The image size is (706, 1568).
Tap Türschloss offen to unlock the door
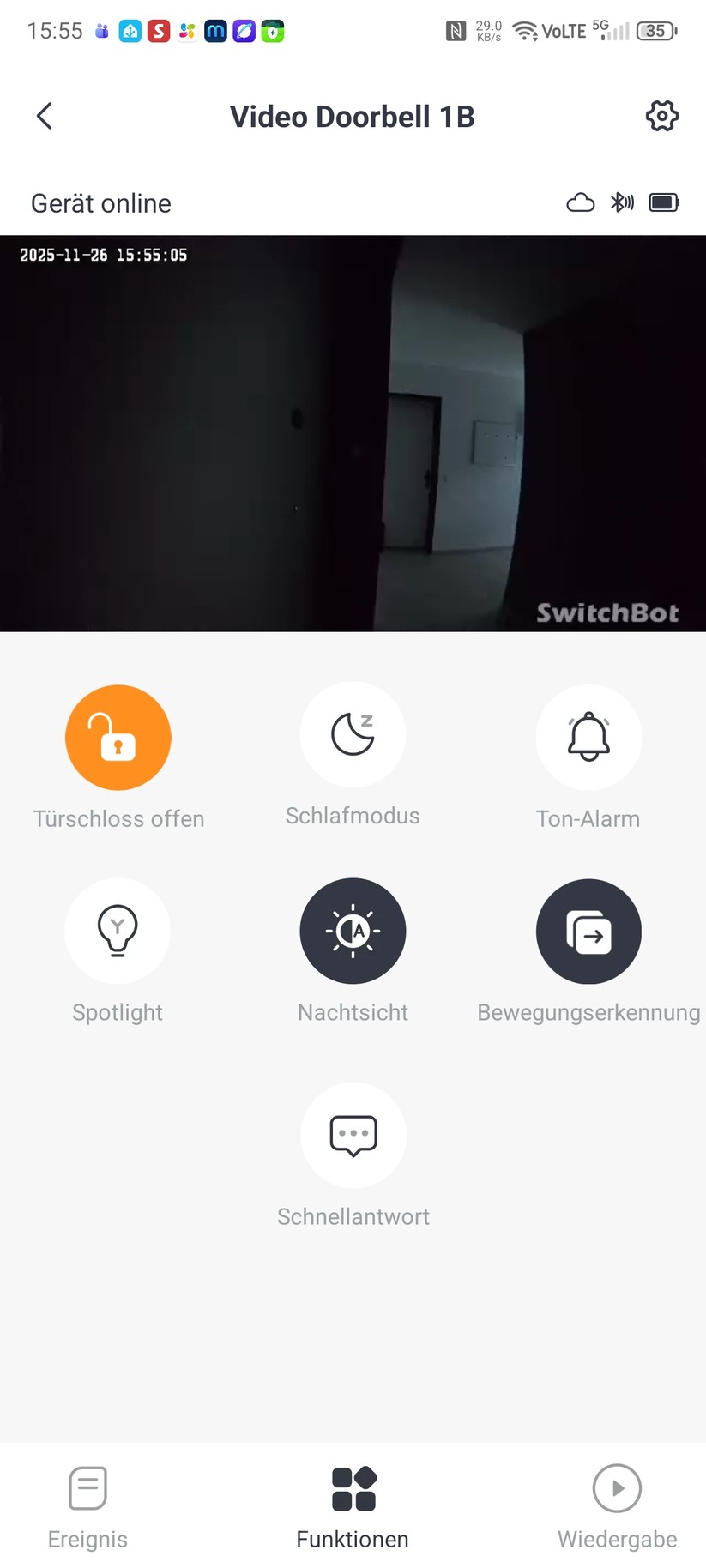click(x=118, y=738)
